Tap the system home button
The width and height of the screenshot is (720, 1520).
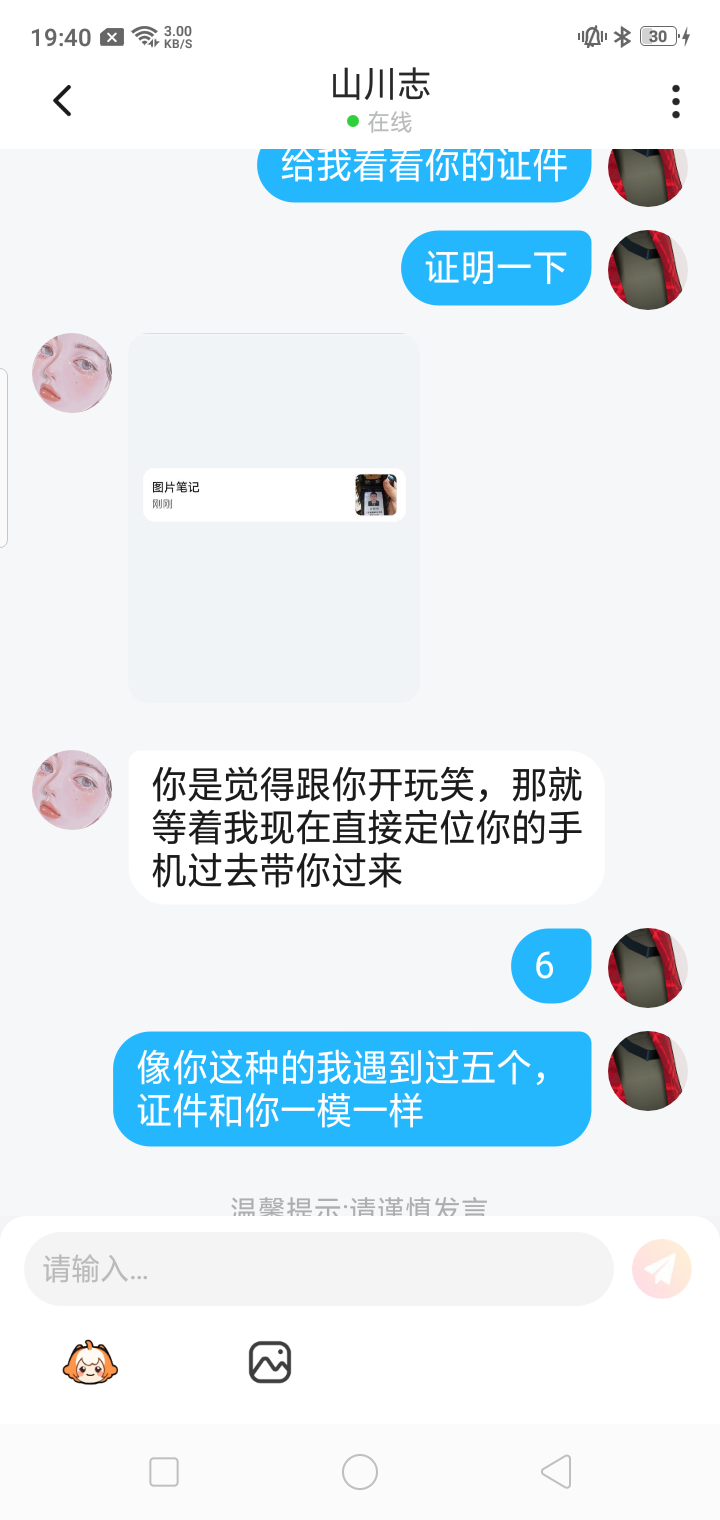pos(360,1472)
